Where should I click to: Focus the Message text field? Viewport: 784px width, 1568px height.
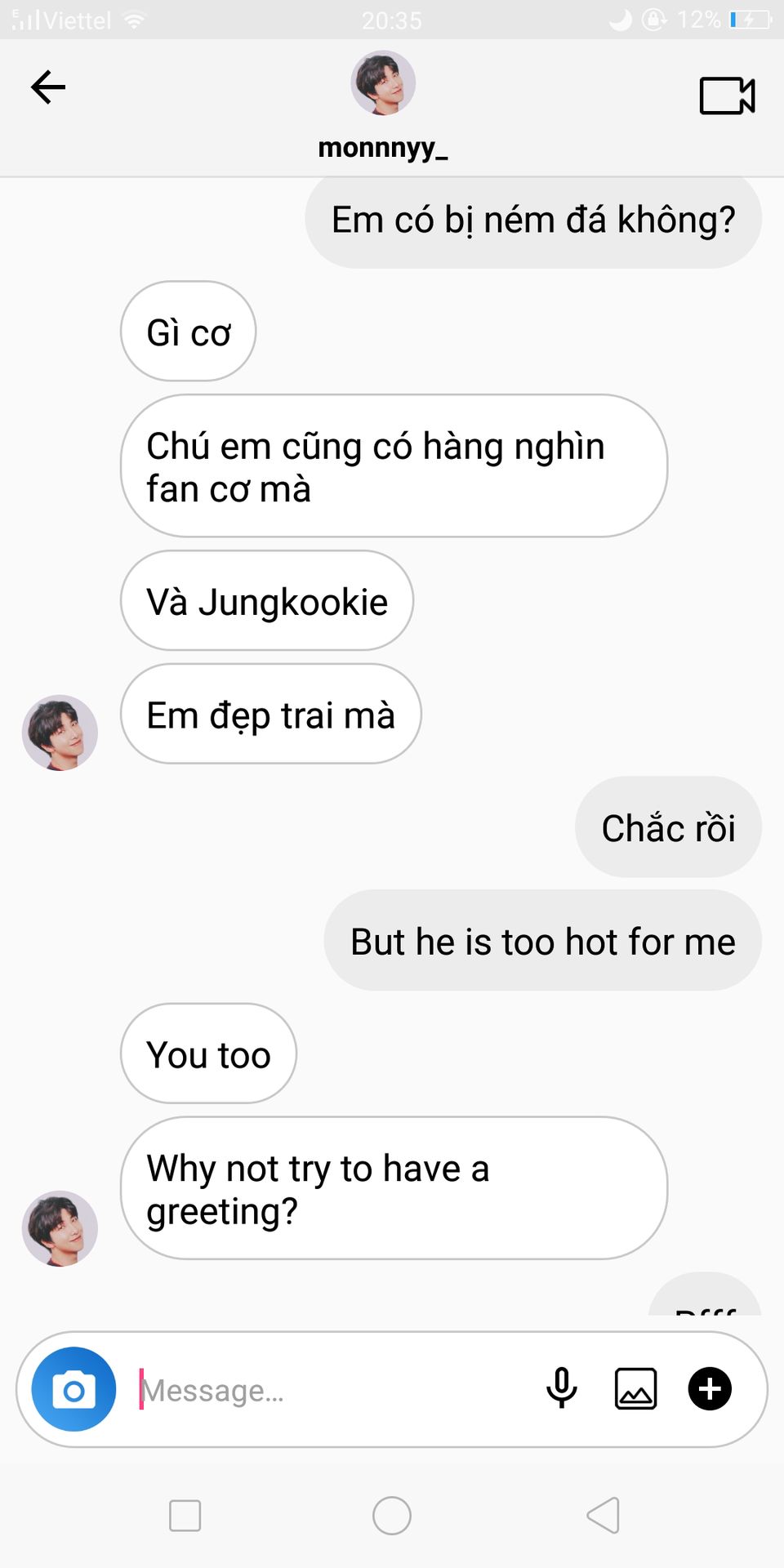tap(327, 1390)
